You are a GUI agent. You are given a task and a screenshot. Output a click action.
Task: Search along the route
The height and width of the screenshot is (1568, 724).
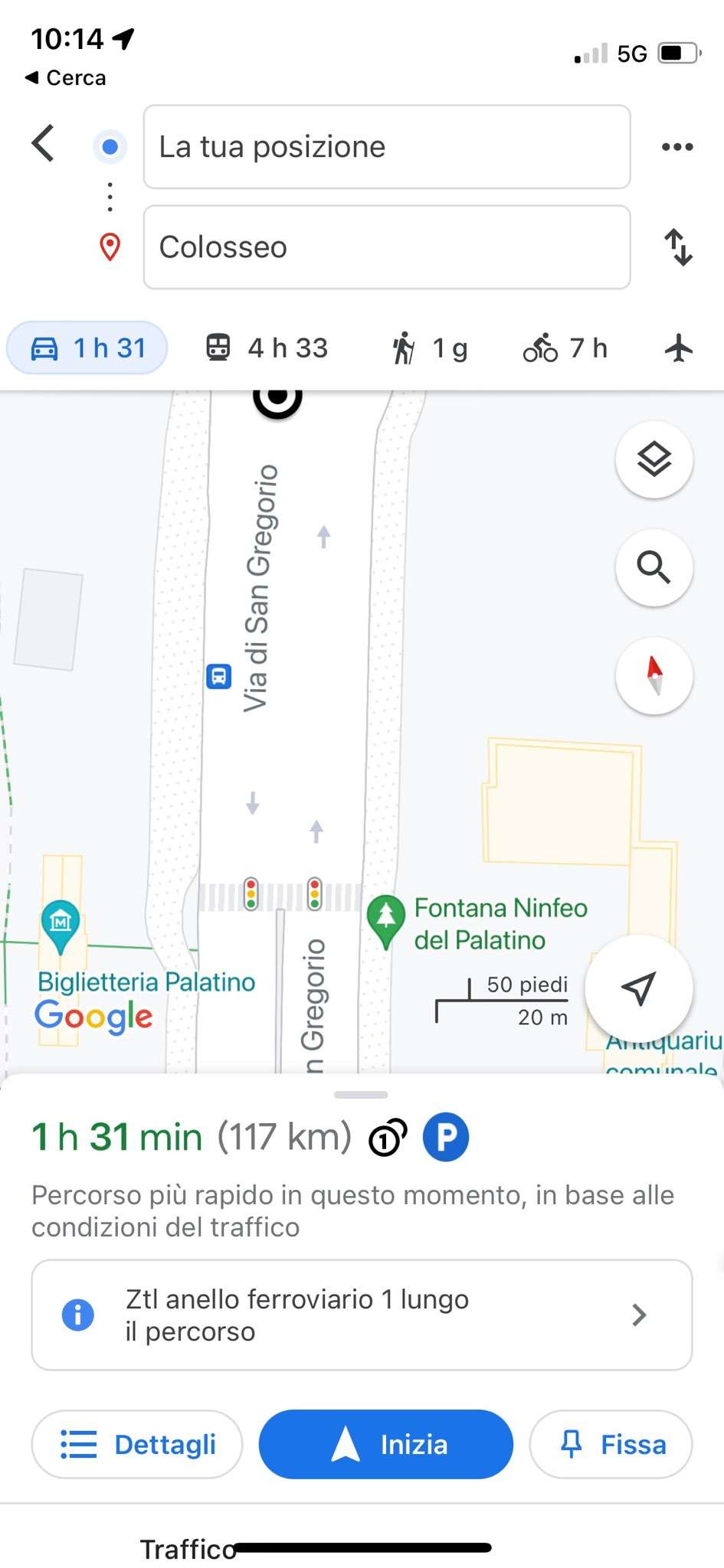pyautogui.click(x=654, y=567)
